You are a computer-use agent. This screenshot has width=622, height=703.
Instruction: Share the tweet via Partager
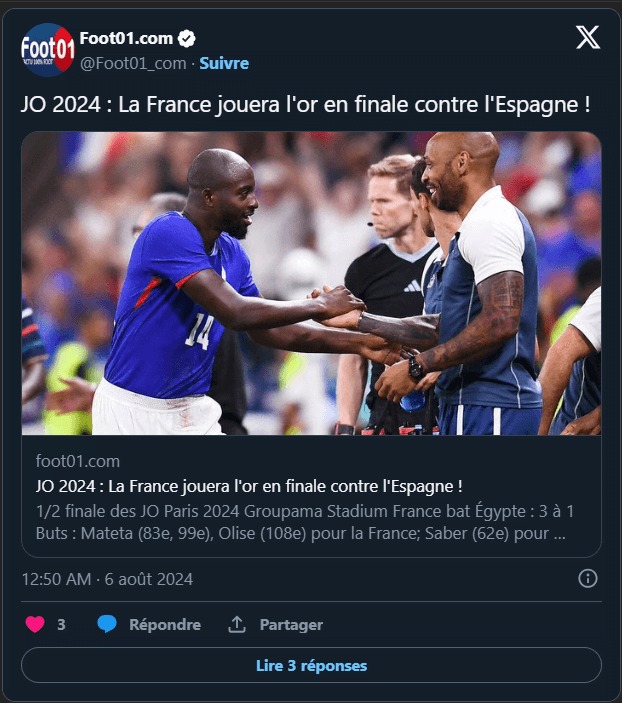coord(276,624)
